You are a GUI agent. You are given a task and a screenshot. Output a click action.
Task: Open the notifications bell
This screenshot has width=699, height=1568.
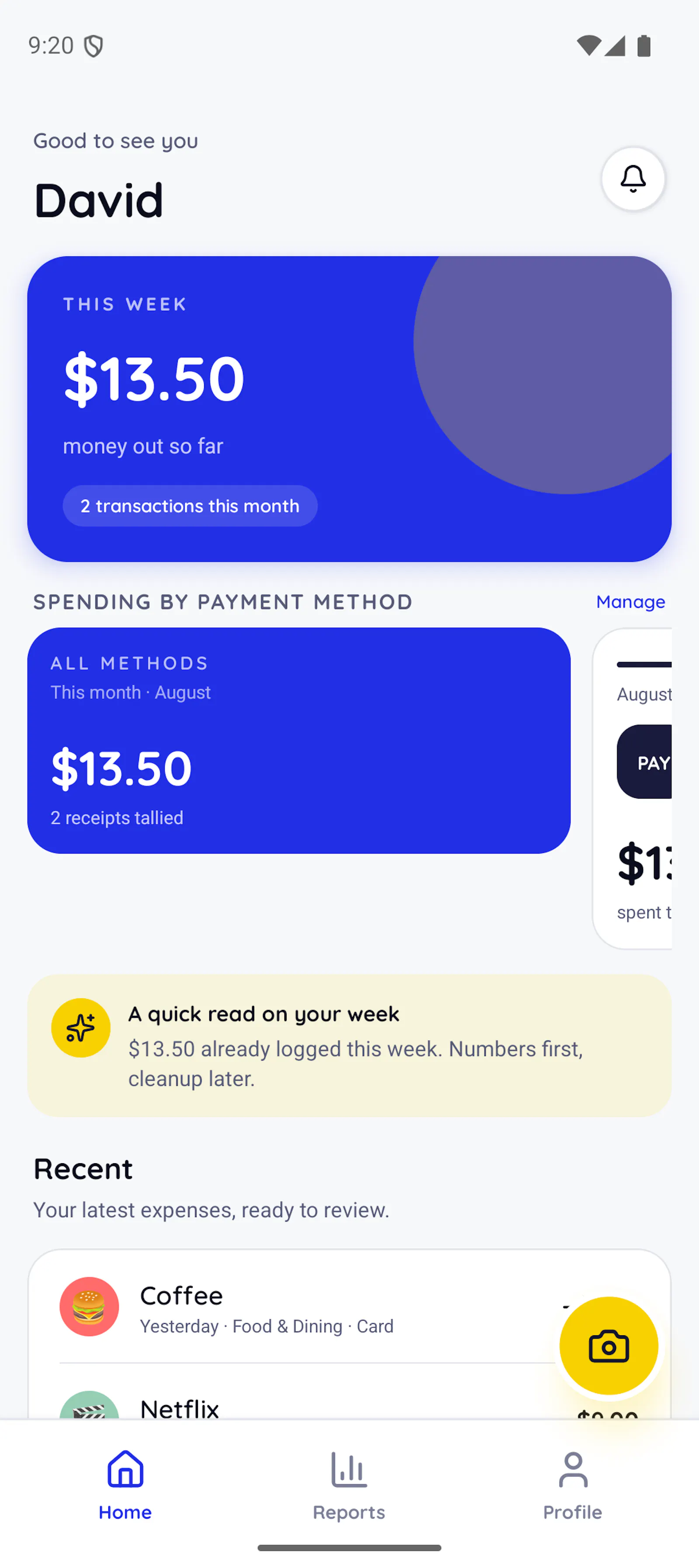pos(633,178)
